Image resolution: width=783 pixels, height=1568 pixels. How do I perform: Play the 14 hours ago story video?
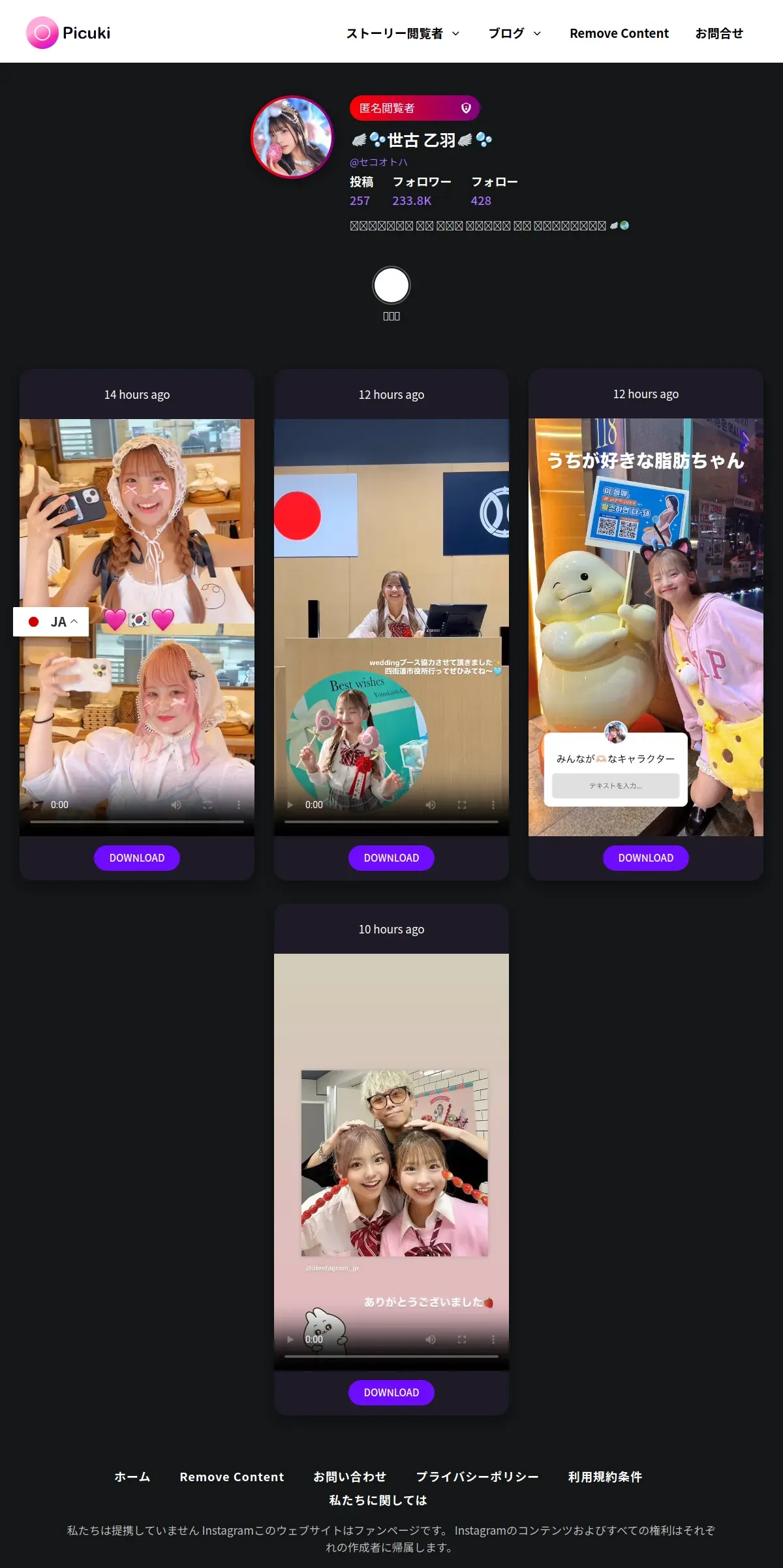pyautogui.click(x=36, y=805)
